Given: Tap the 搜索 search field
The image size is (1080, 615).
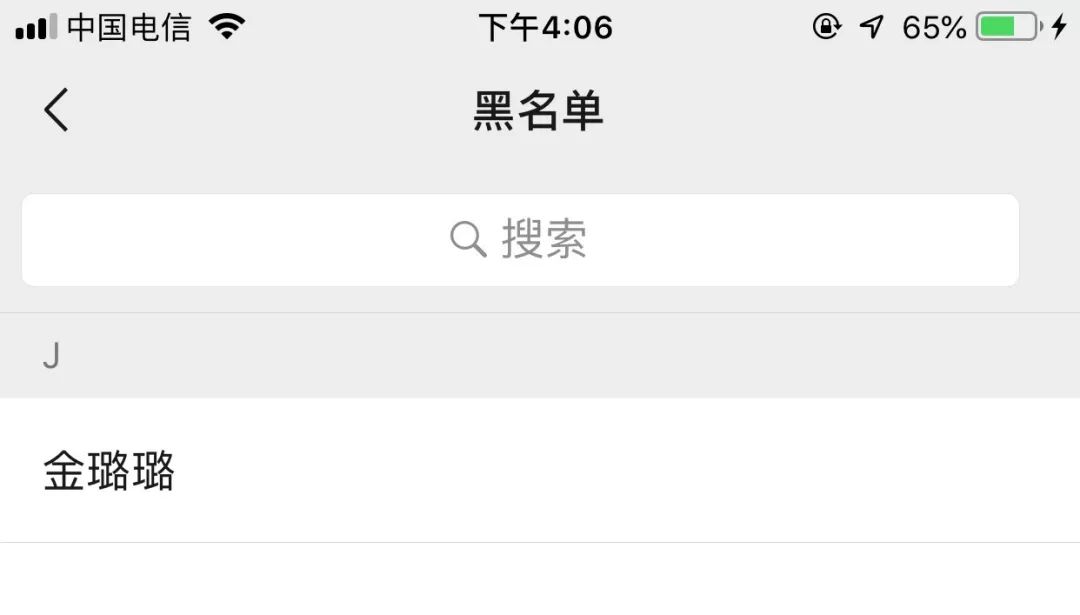Looking at the screenshot, I should [520, 240].
